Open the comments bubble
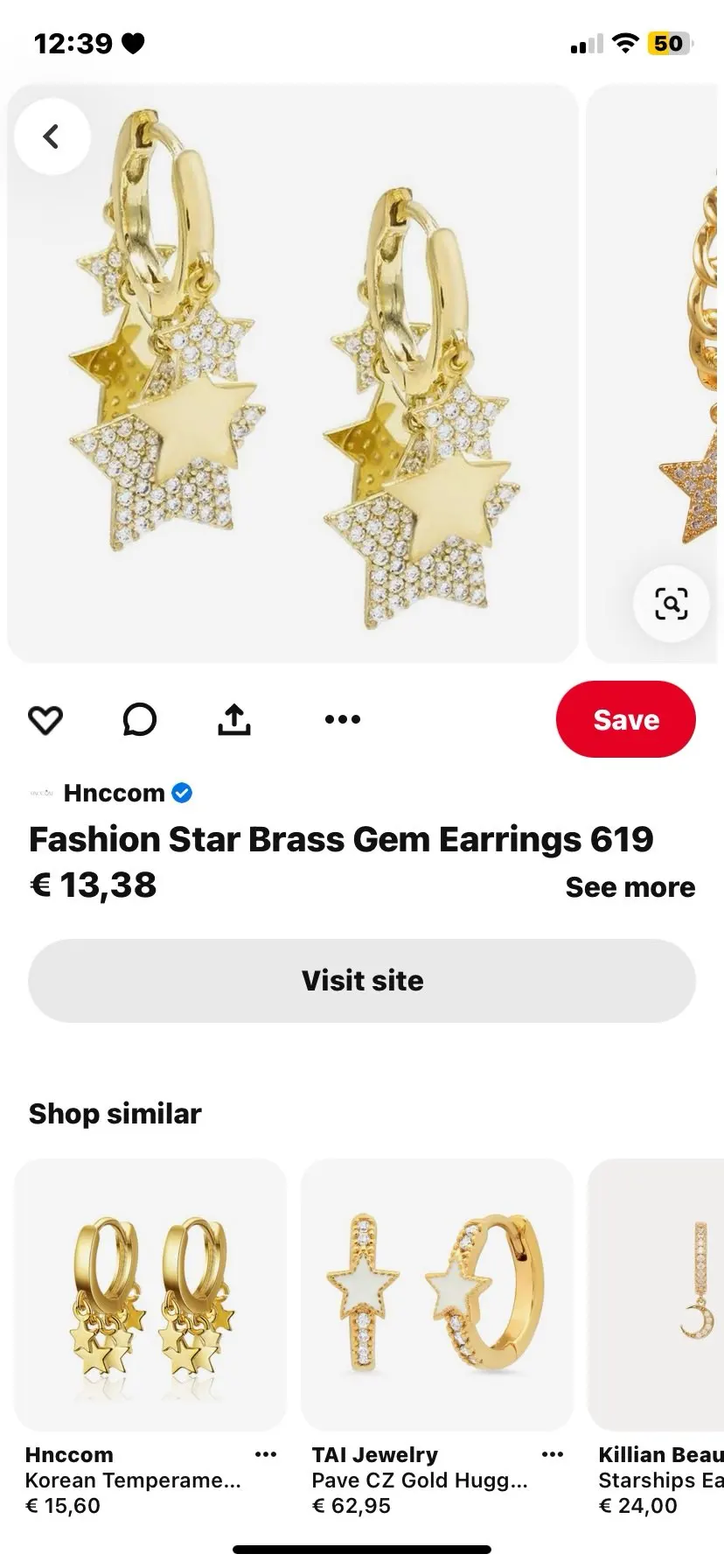This screenshot has height=1568, width=724. (139, 720)
